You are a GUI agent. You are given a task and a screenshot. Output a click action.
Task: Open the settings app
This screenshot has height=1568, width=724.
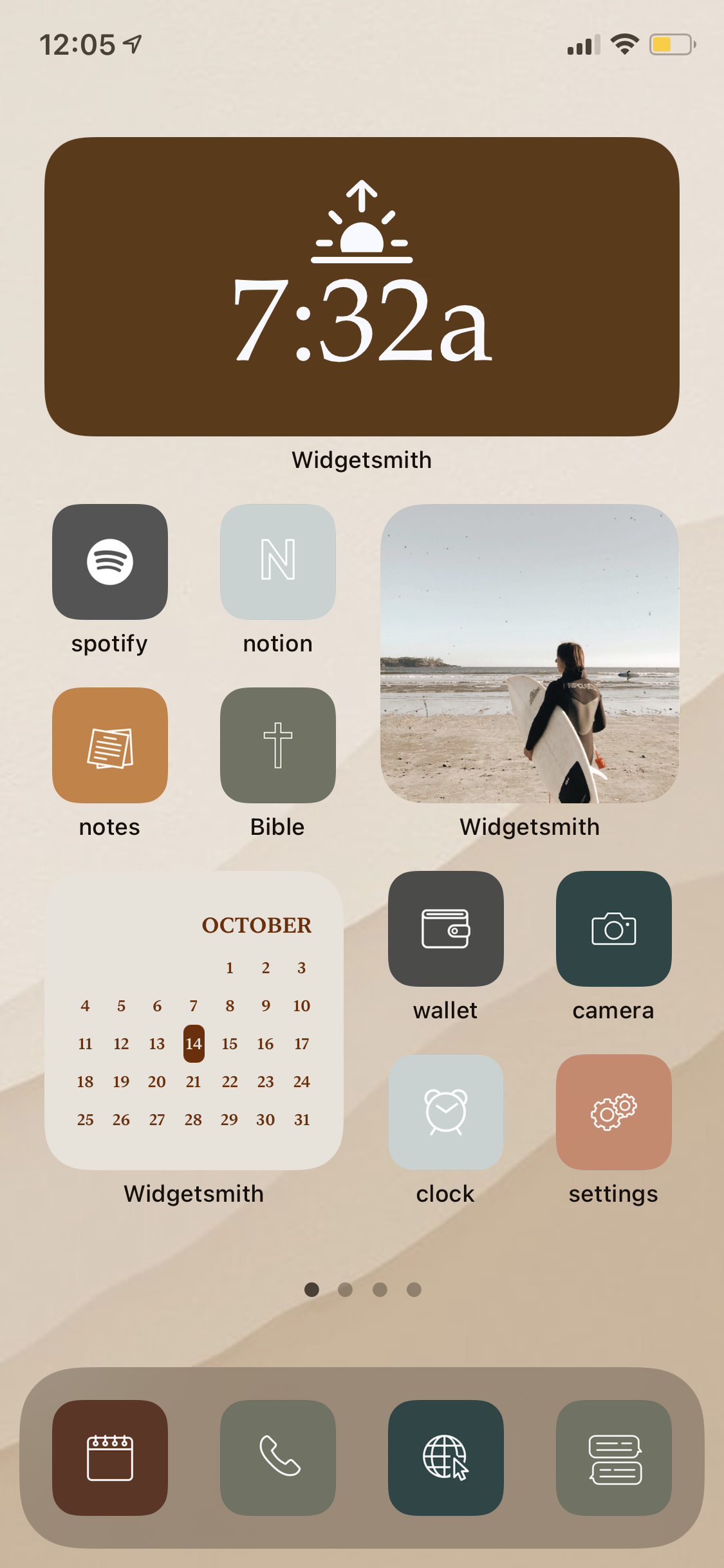pyautogui.click(x=614, y=1112)
